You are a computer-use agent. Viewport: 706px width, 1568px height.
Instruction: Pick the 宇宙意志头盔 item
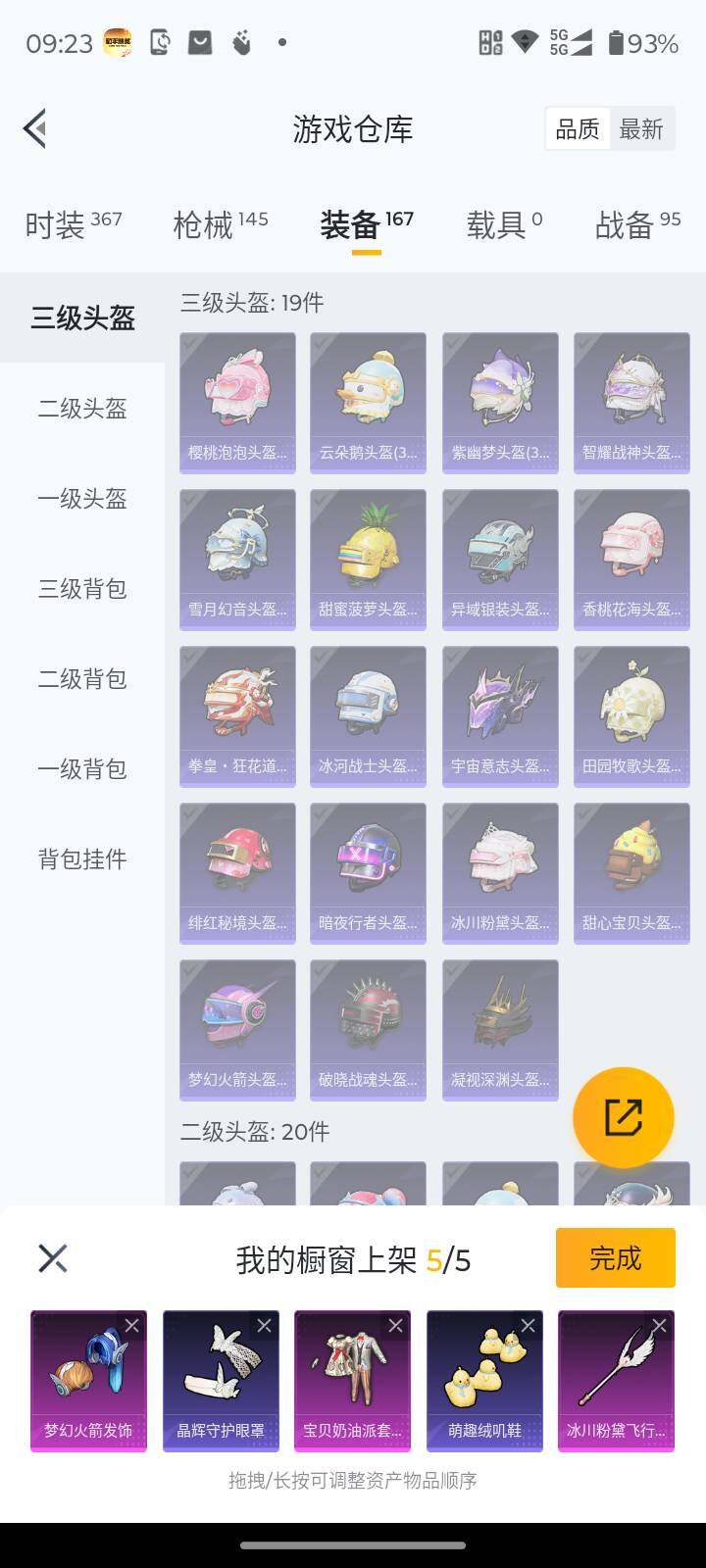click(500, 716)
